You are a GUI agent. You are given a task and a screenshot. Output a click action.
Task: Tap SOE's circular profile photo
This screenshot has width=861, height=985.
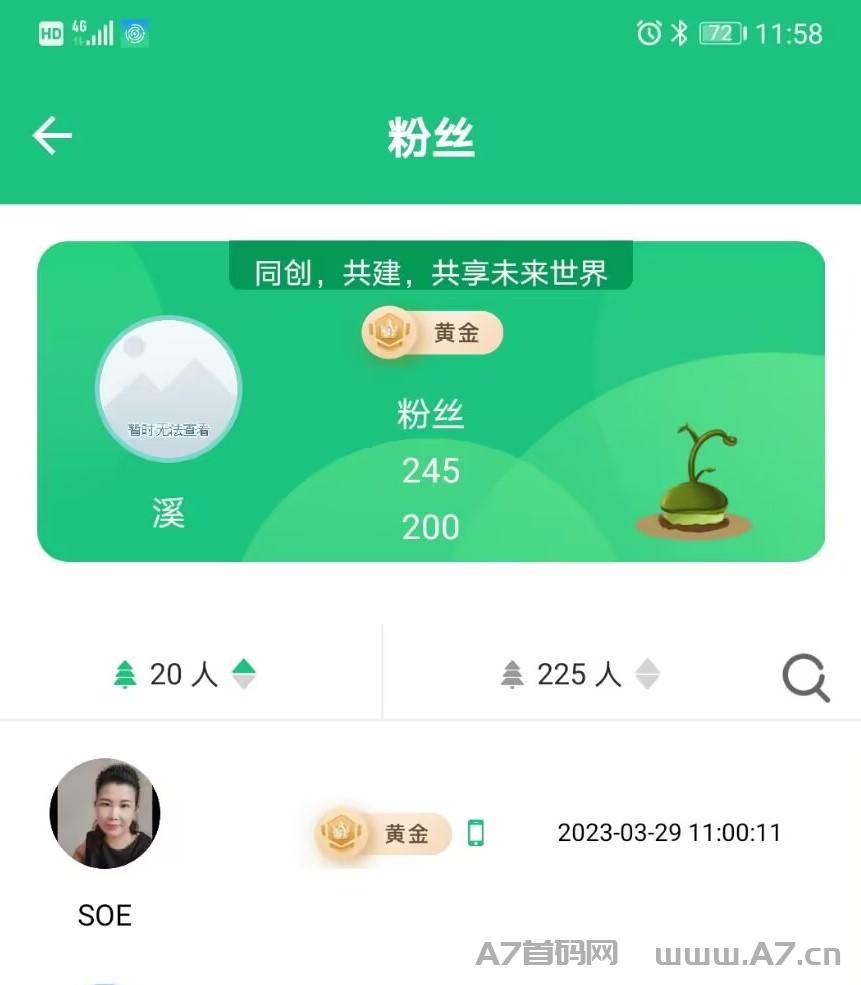[104, 813]
